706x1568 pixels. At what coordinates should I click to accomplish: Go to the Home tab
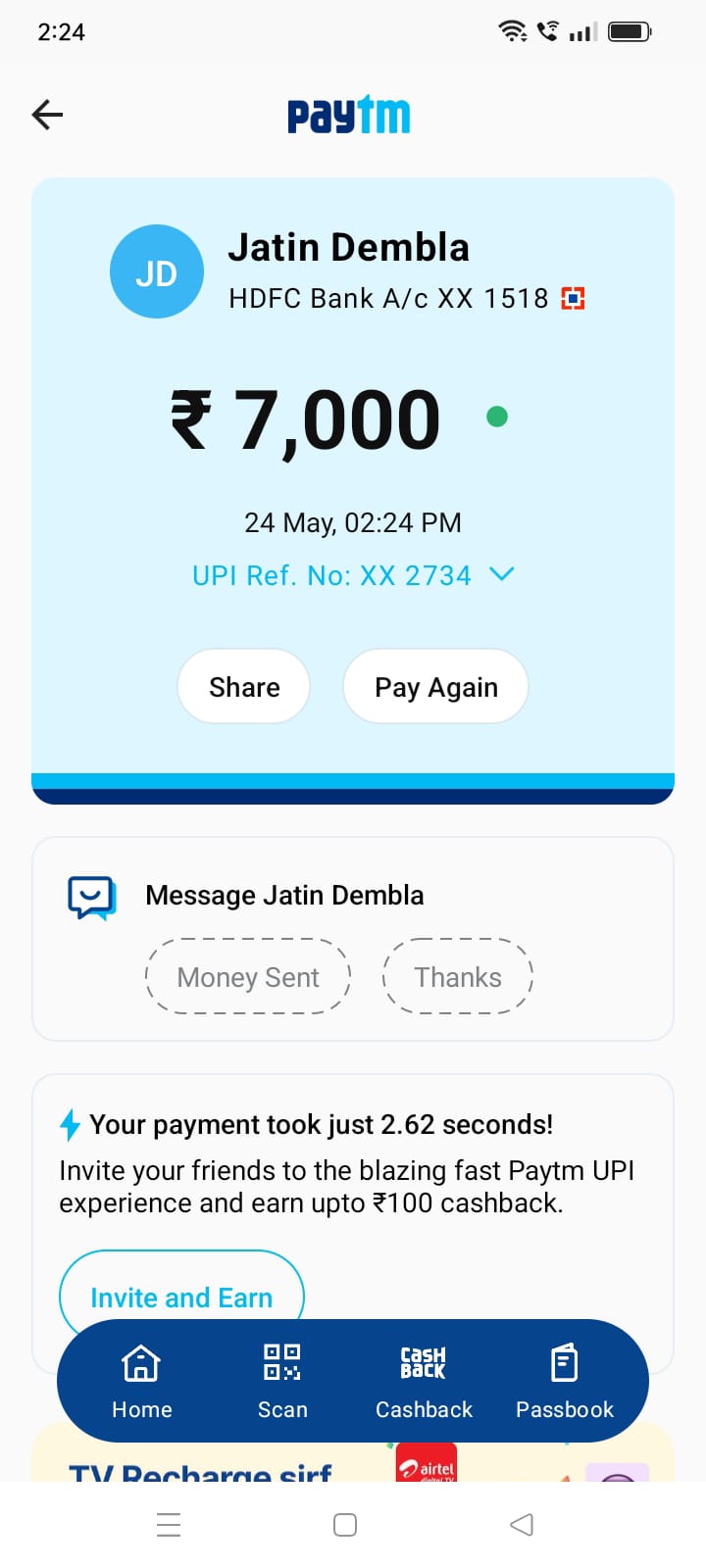pyautogui.click(x=142, y=1381)
